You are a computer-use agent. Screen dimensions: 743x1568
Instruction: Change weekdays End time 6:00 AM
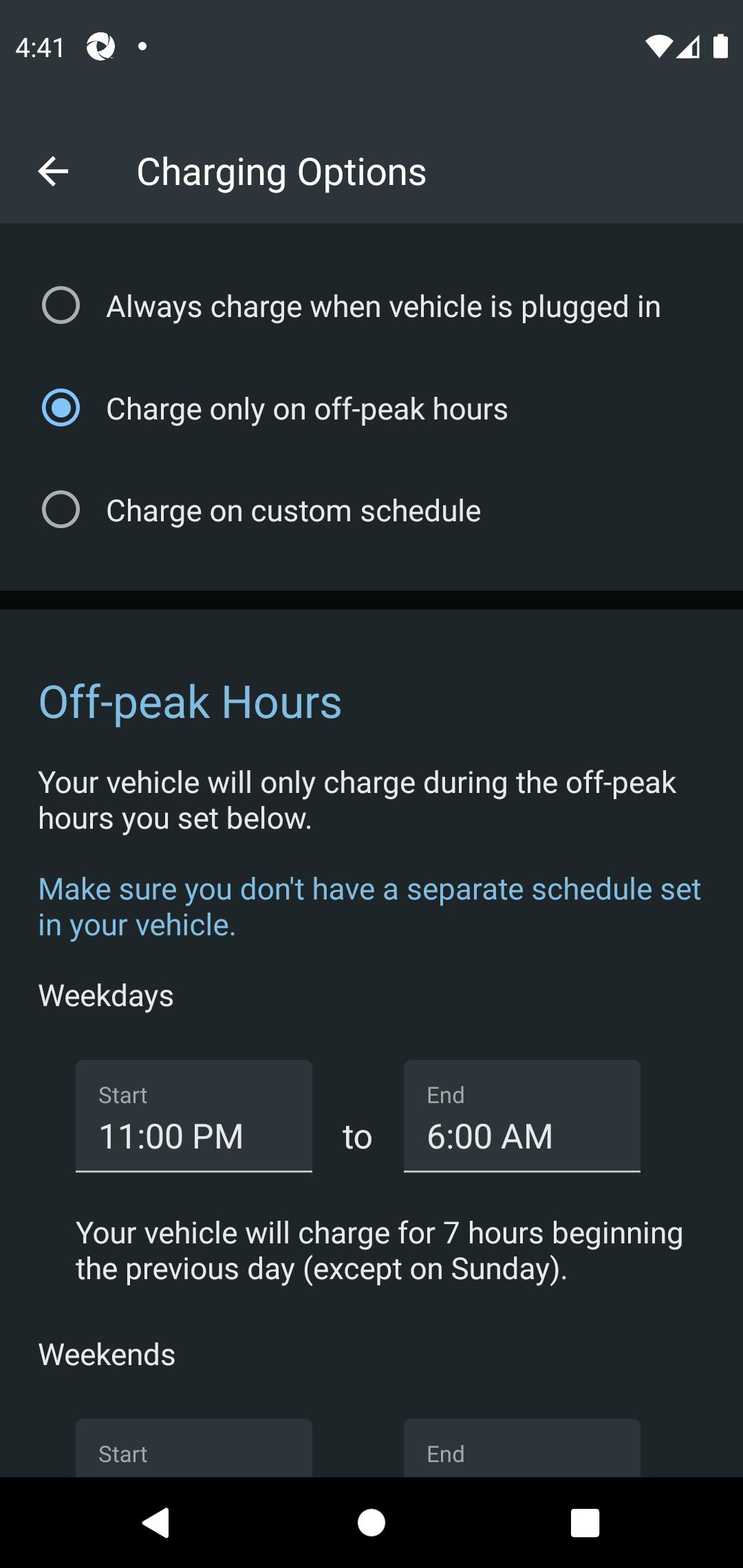click(x=521, y=1115)
